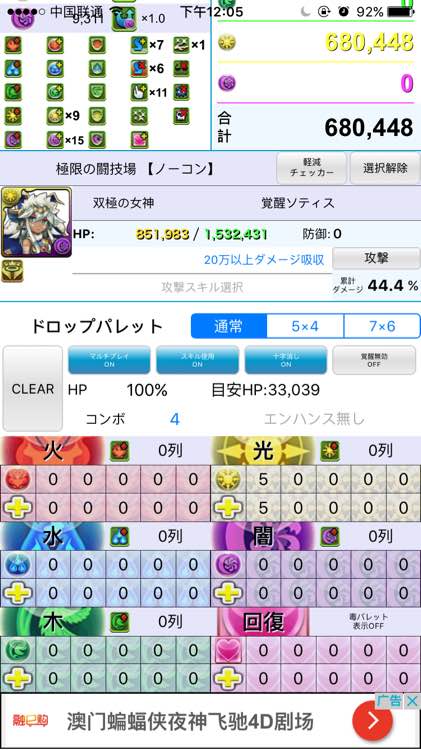421x750 pixels.
Task: Tap CLEAR to reset the drops
Action: coord(33,388)
